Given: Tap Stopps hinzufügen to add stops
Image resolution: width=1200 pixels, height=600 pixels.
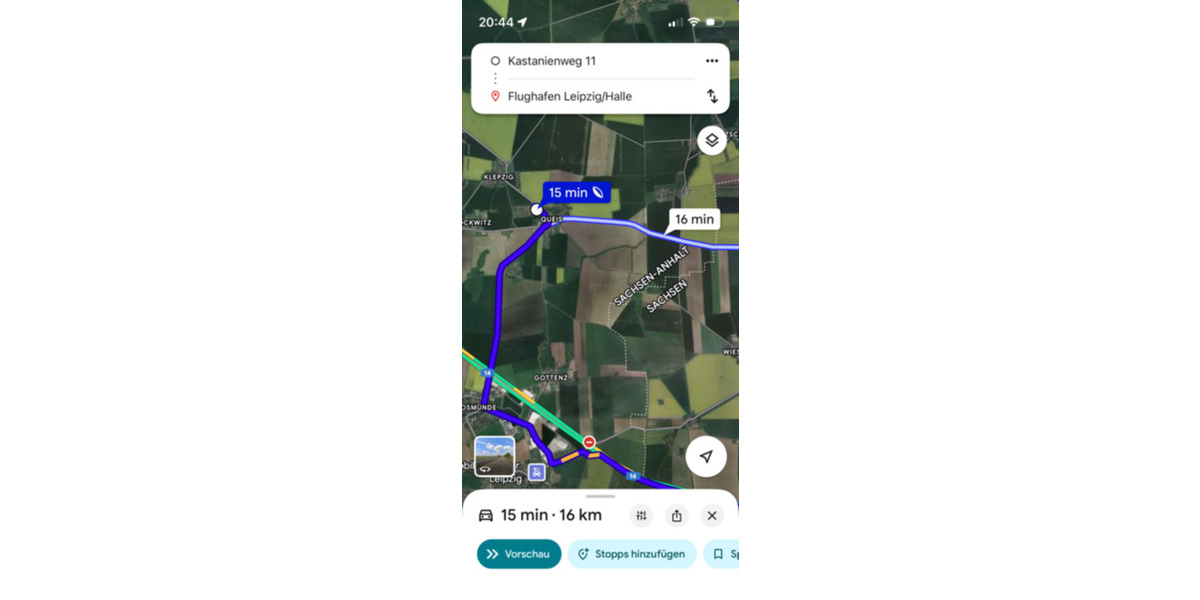Looking at the screenshot, I should point(632,554).
